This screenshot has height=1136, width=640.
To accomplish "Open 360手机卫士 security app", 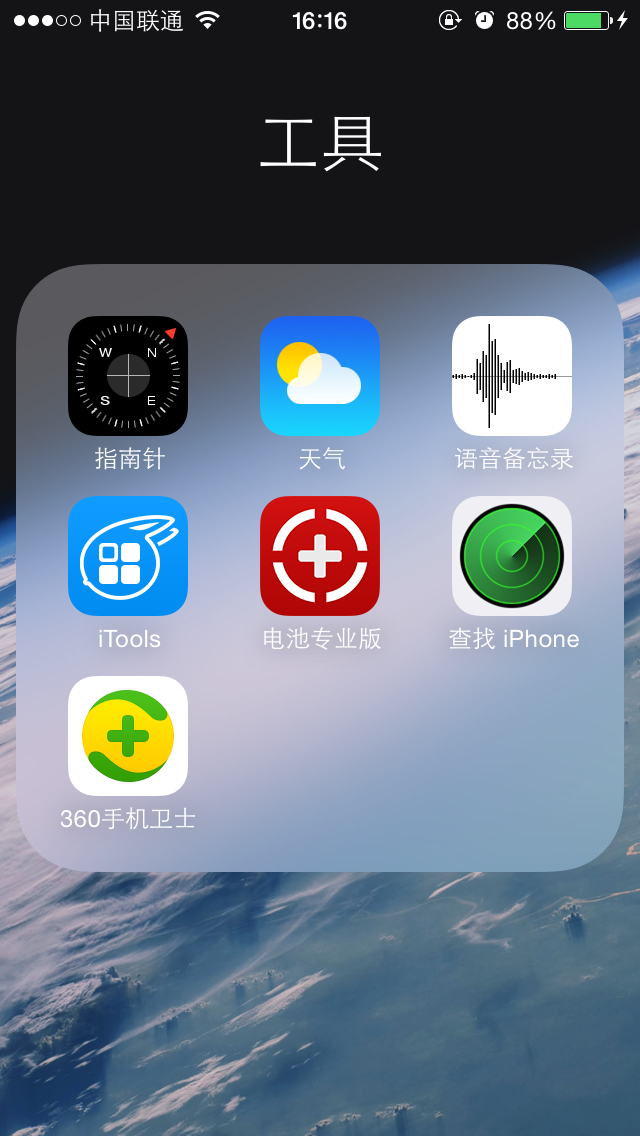I will [128, 736].
